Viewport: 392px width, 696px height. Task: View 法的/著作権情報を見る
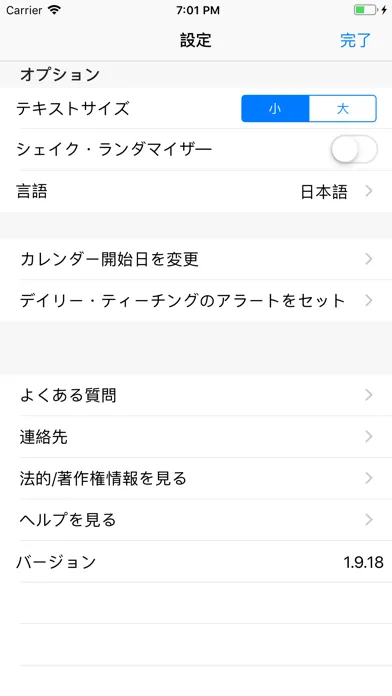tap(196, 478)
